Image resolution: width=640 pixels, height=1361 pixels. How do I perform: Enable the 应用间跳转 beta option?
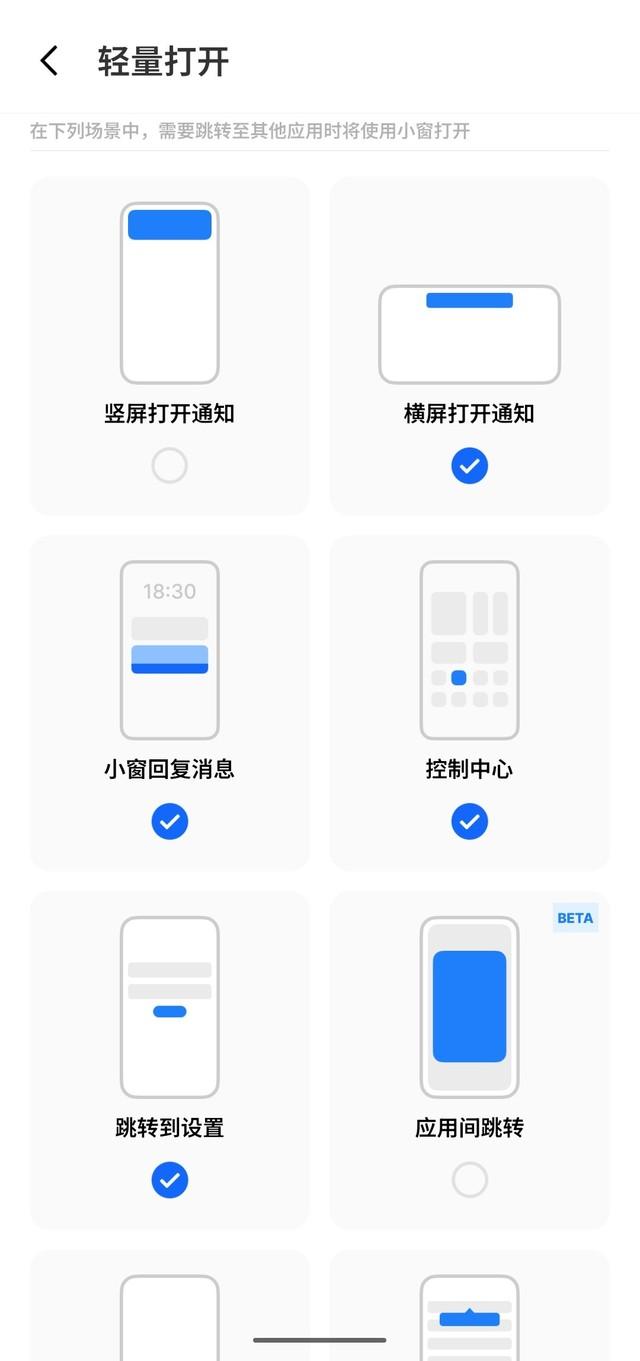point(469,1180)
